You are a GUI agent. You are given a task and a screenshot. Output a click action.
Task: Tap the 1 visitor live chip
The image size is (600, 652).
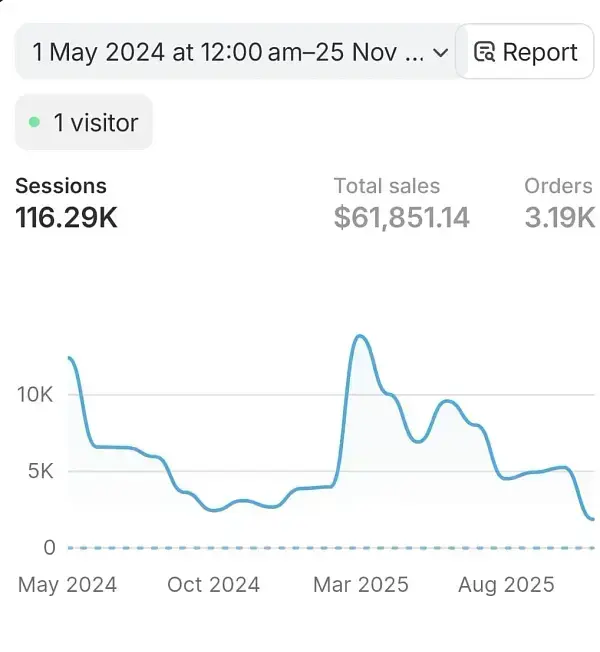tap(84, 122)
